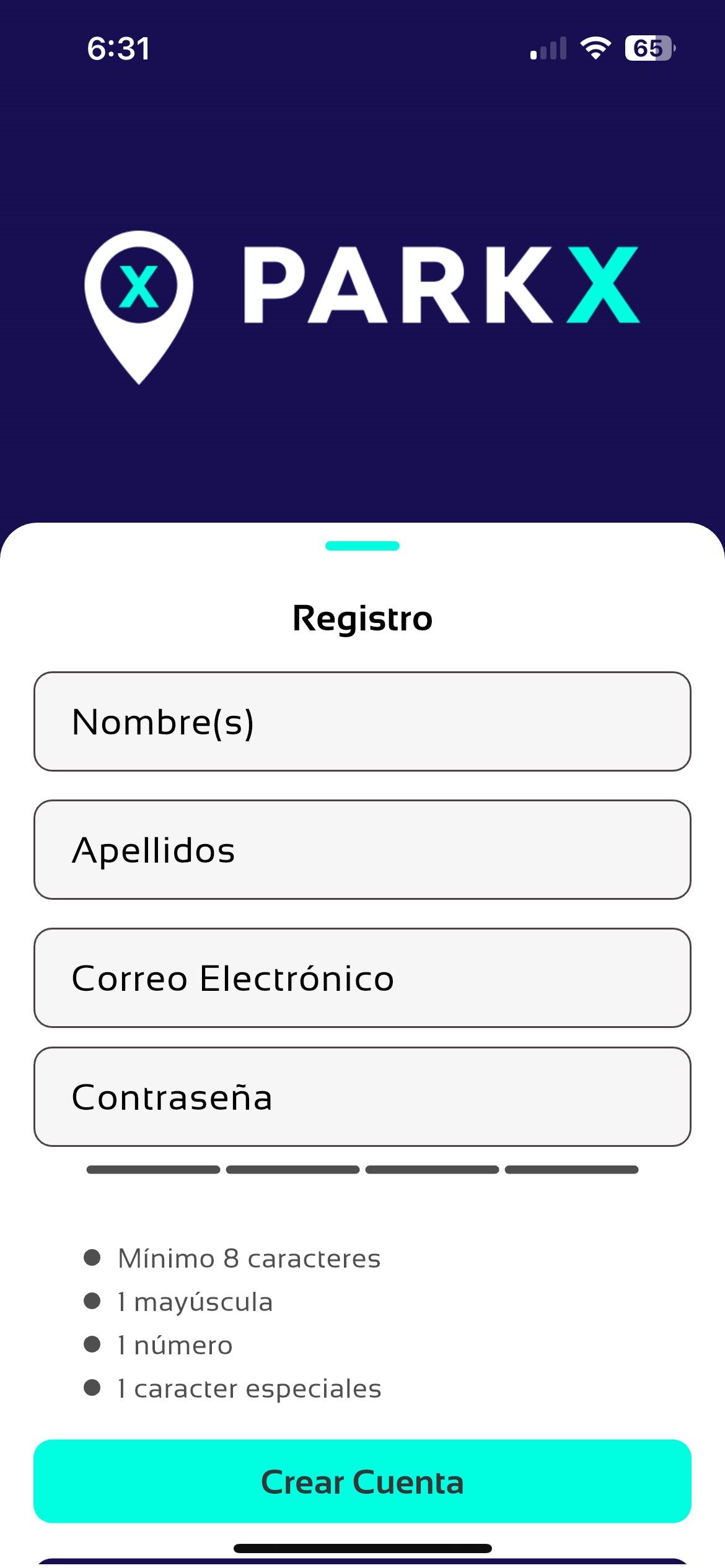Enter the Contraseña password field

coord(362,1097)
